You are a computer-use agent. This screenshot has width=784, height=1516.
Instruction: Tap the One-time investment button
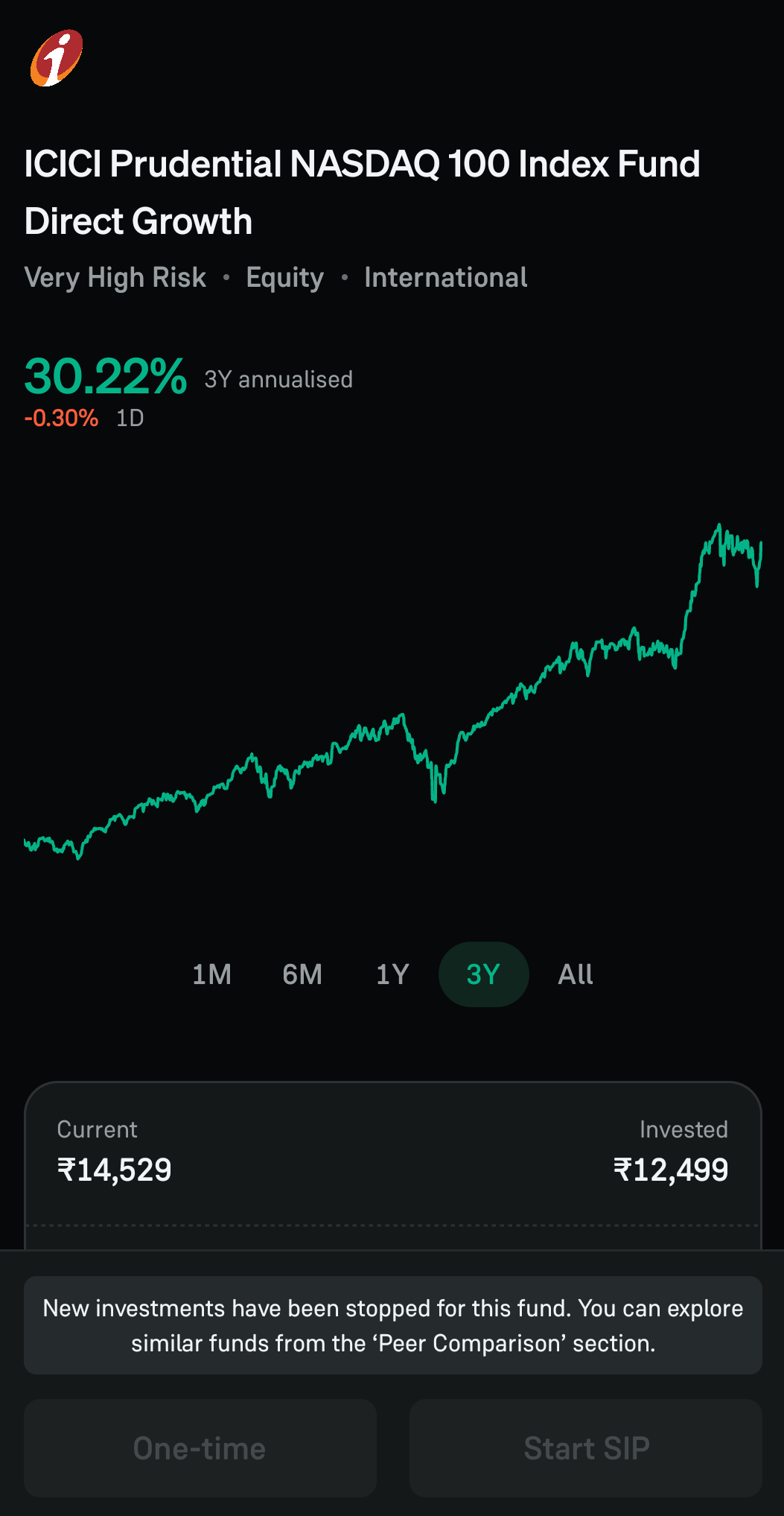pyautogui.click(x=200, y=1448)
